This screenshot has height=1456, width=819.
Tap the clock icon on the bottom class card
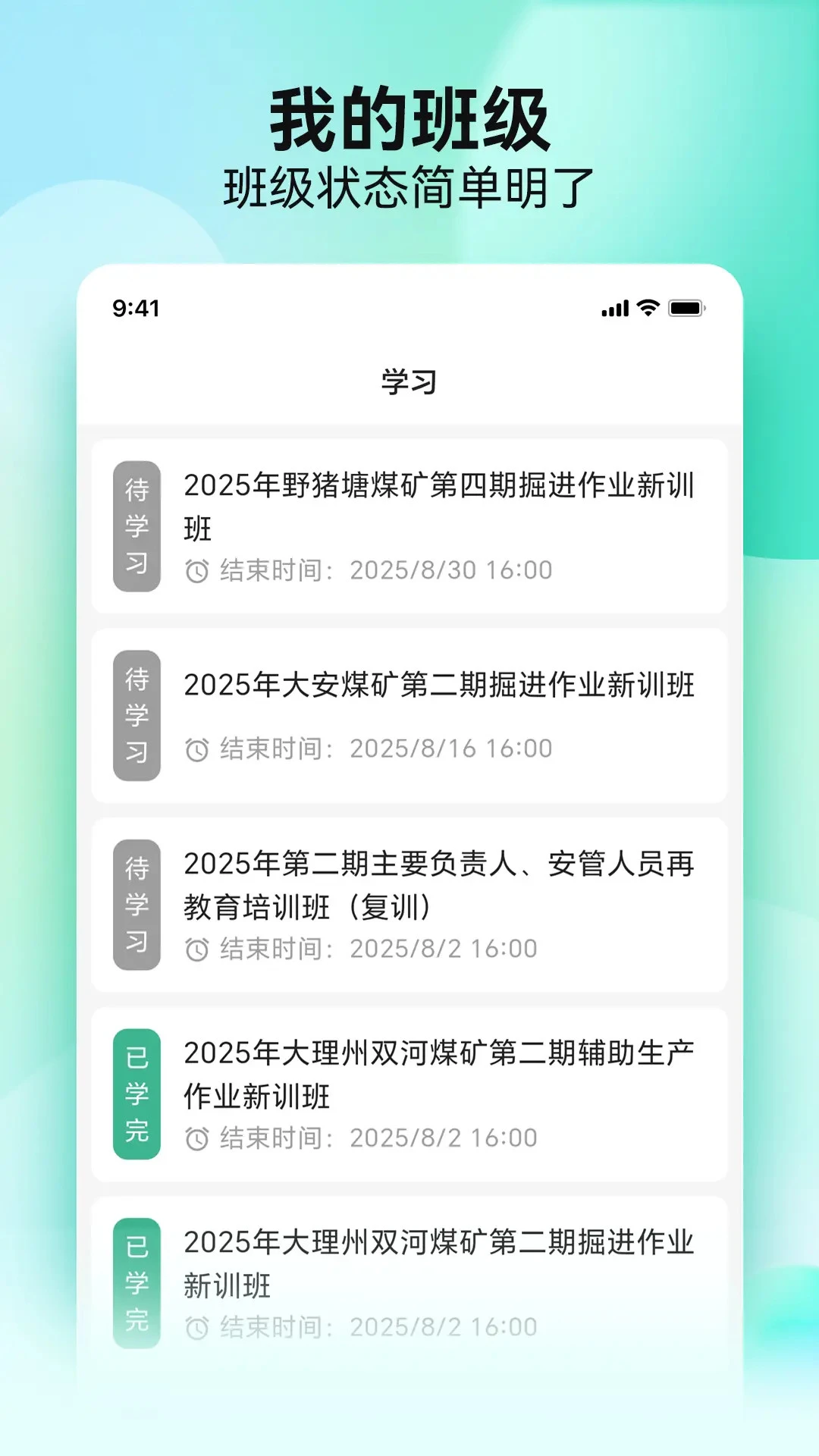click(197, 1323)
